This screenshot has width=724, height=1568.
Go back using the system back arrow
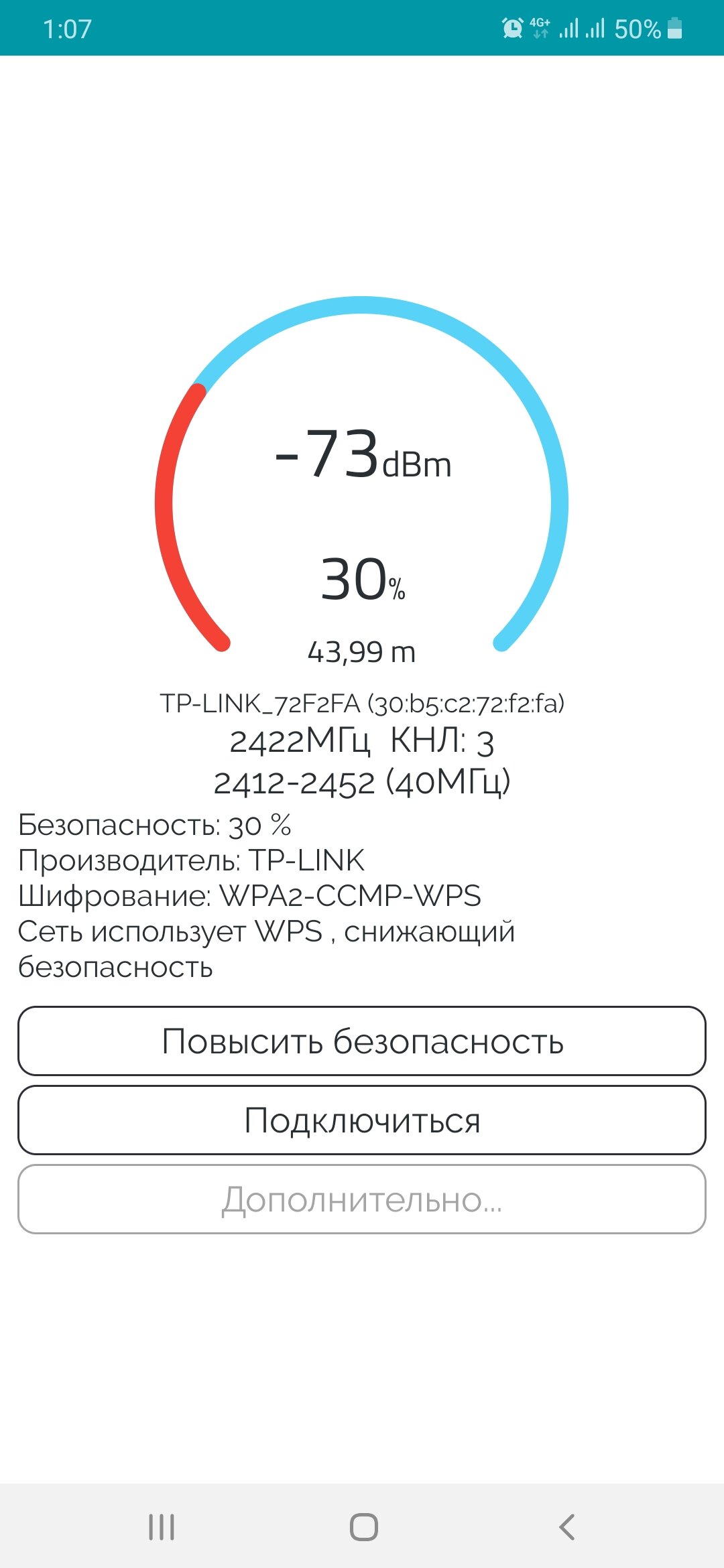tap(566, 1527)
